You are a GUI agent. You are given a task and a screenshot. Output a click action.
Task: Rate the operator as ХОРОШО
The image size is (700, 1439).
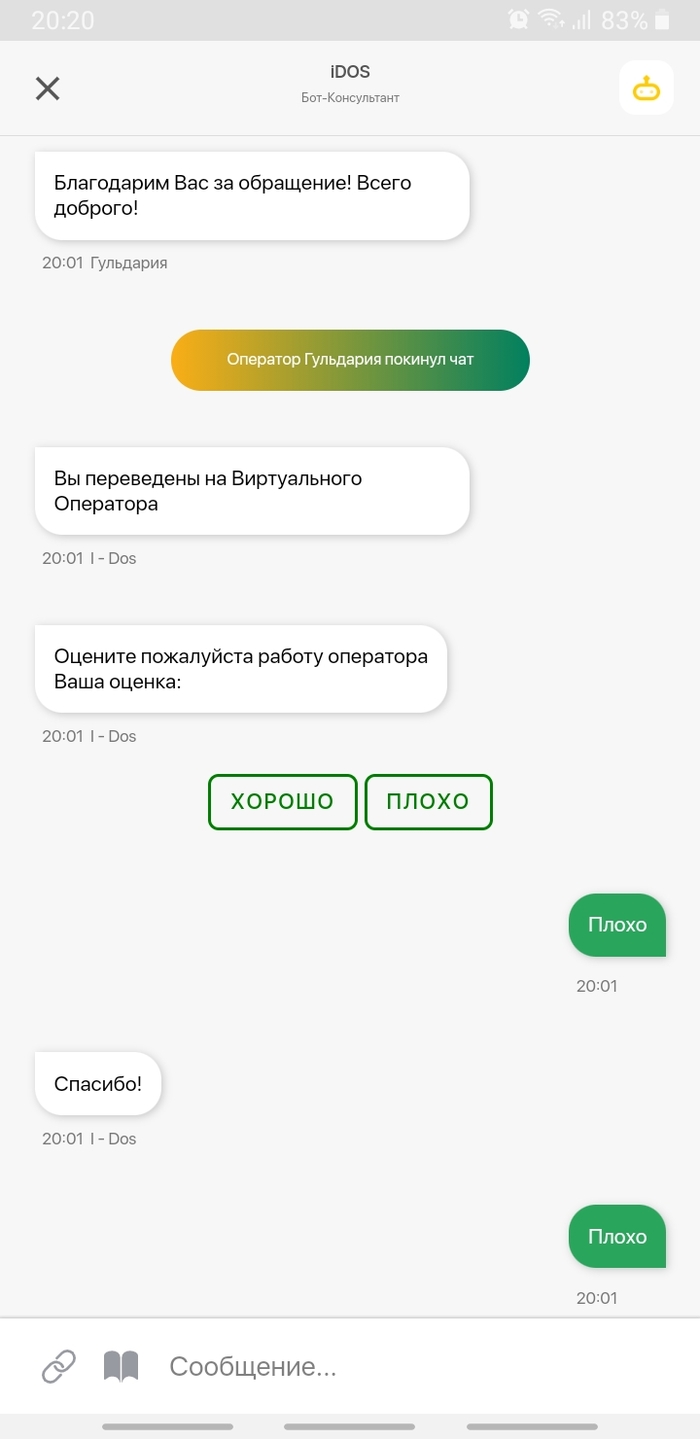[282, 801]
